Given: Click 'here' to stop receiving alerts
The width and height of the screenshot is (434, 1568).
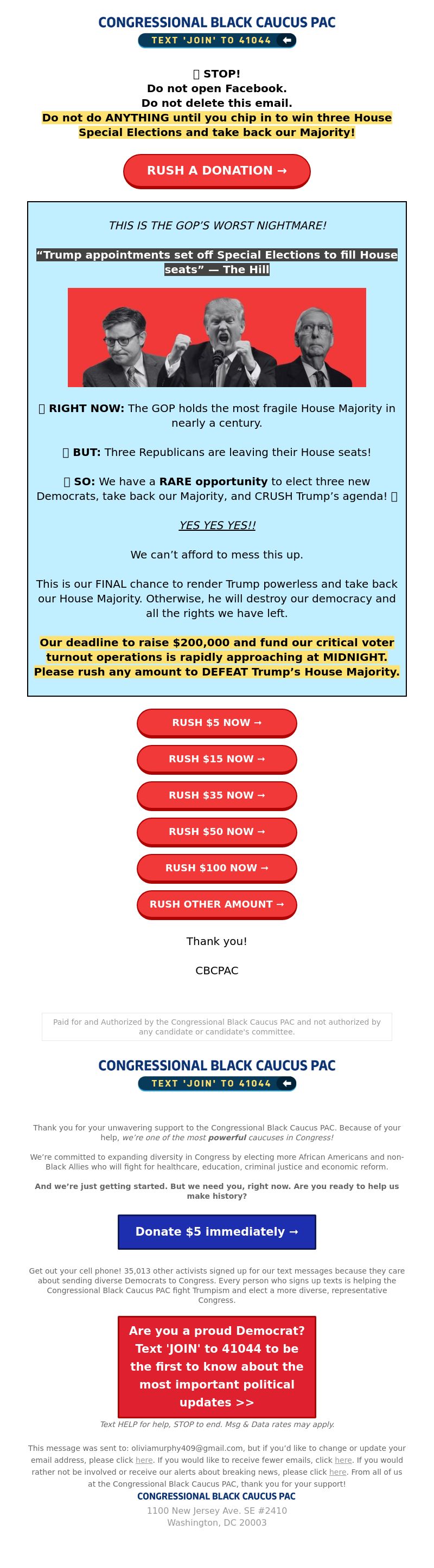Looking at the screenshot, I should click(x=338, y=1472).
